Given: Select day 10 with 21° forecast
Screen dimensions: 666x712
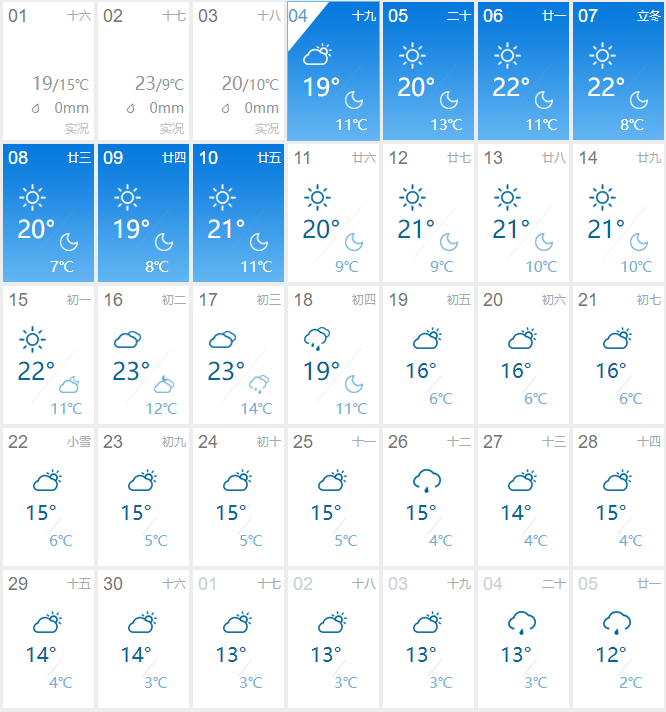Looking at the screenshot, I should [238, 213].
